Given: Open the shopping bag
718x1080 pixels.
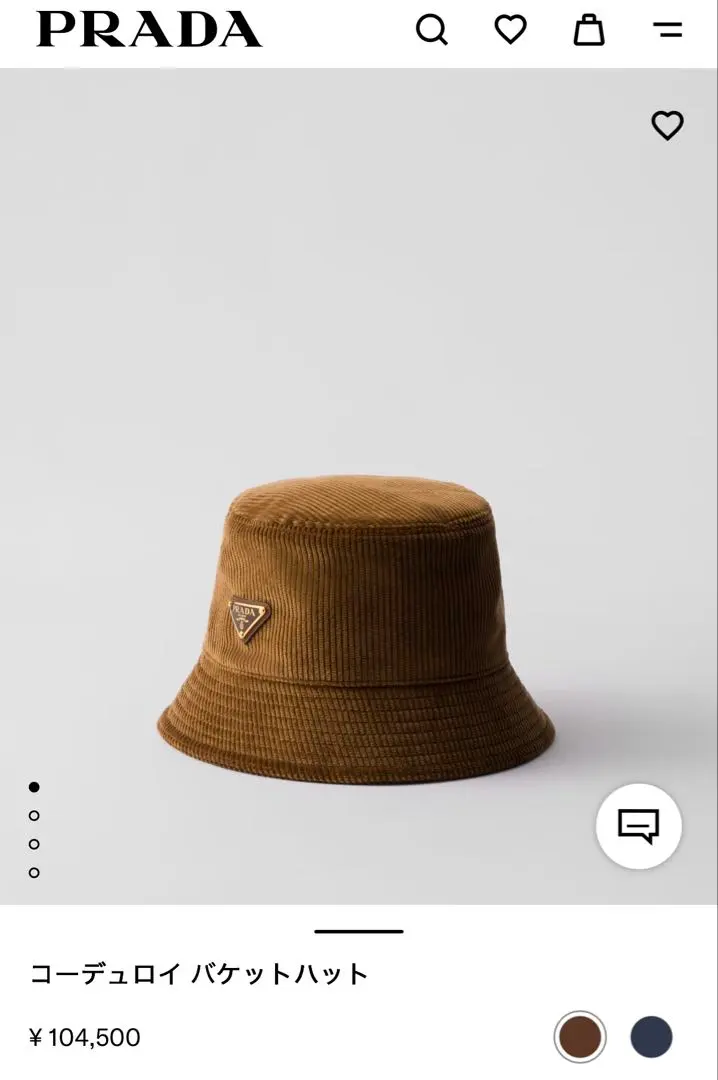Looking at the screenshot, I should coord(589,30).
